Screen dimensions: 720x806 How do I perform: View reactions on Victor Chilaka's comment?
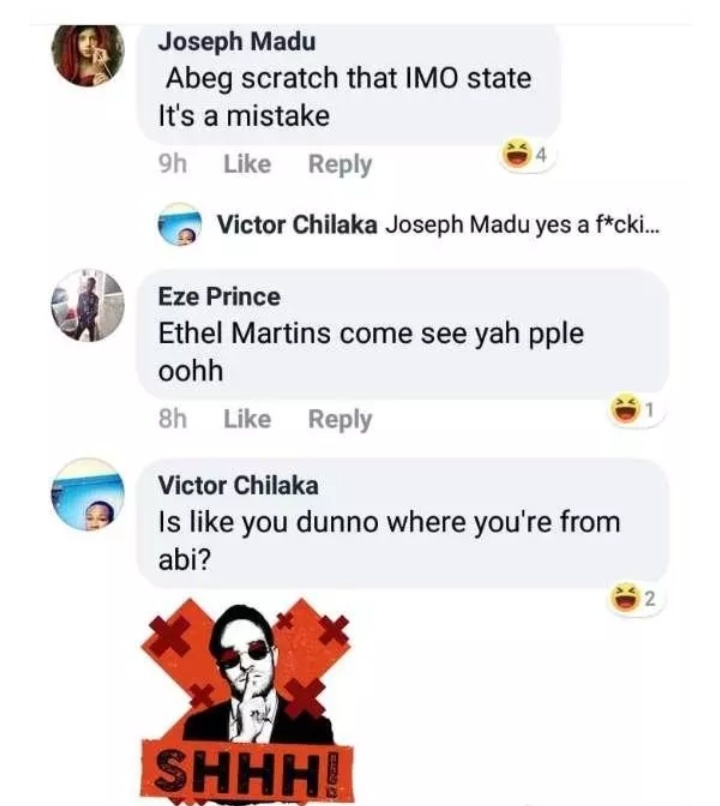pyautogui.click(x=635, y=599)
